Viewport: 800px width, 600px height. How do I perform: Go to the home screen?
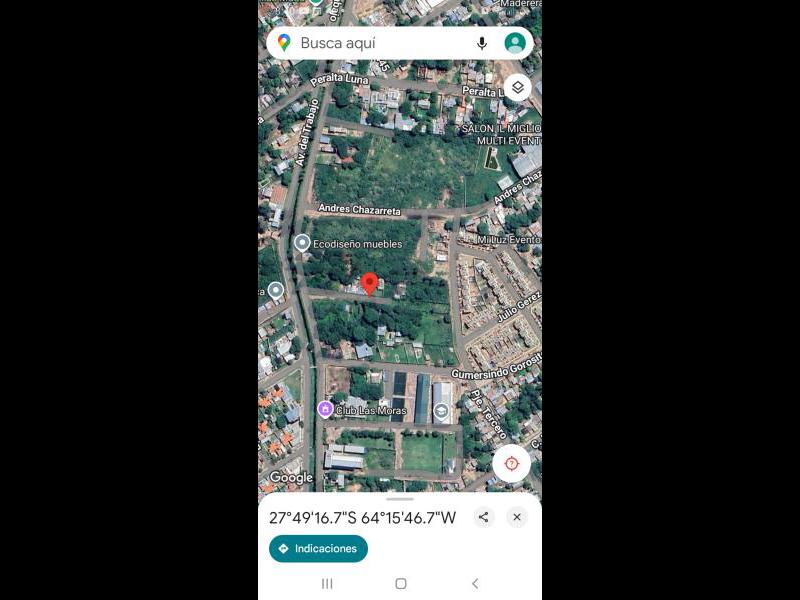coord(400,583)
